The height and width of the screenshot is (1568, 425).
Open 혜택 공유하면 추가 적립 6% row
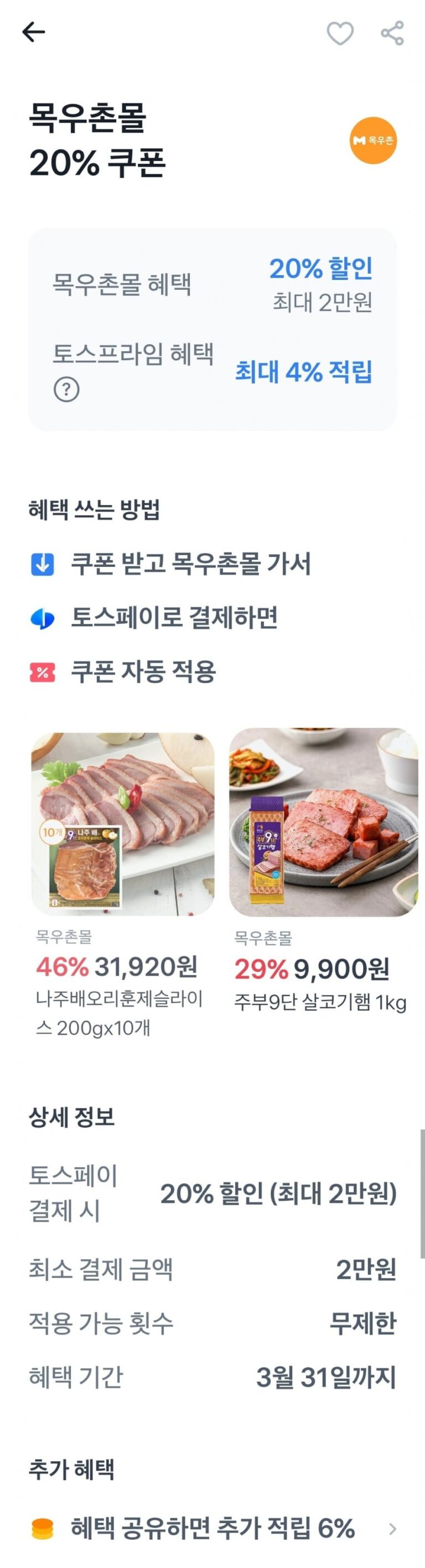pos(213,1528)
